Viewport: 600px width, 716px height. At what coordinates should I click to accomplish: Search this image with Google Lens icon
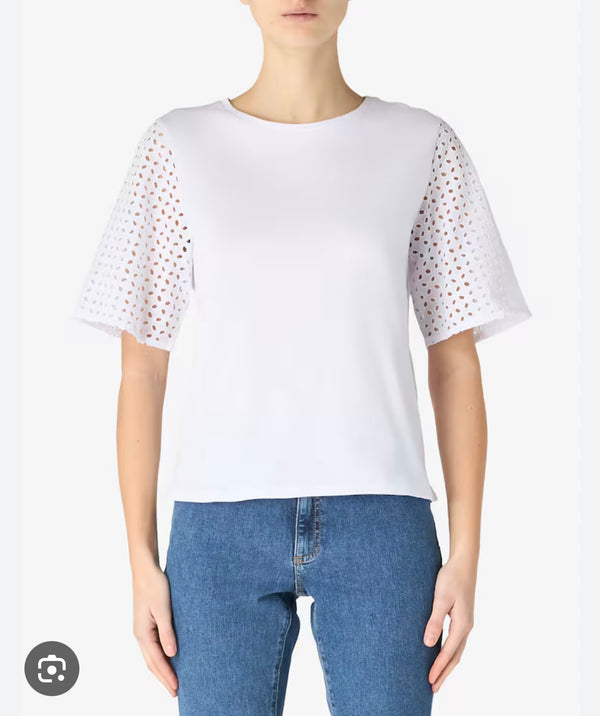(x=52, y=668)
